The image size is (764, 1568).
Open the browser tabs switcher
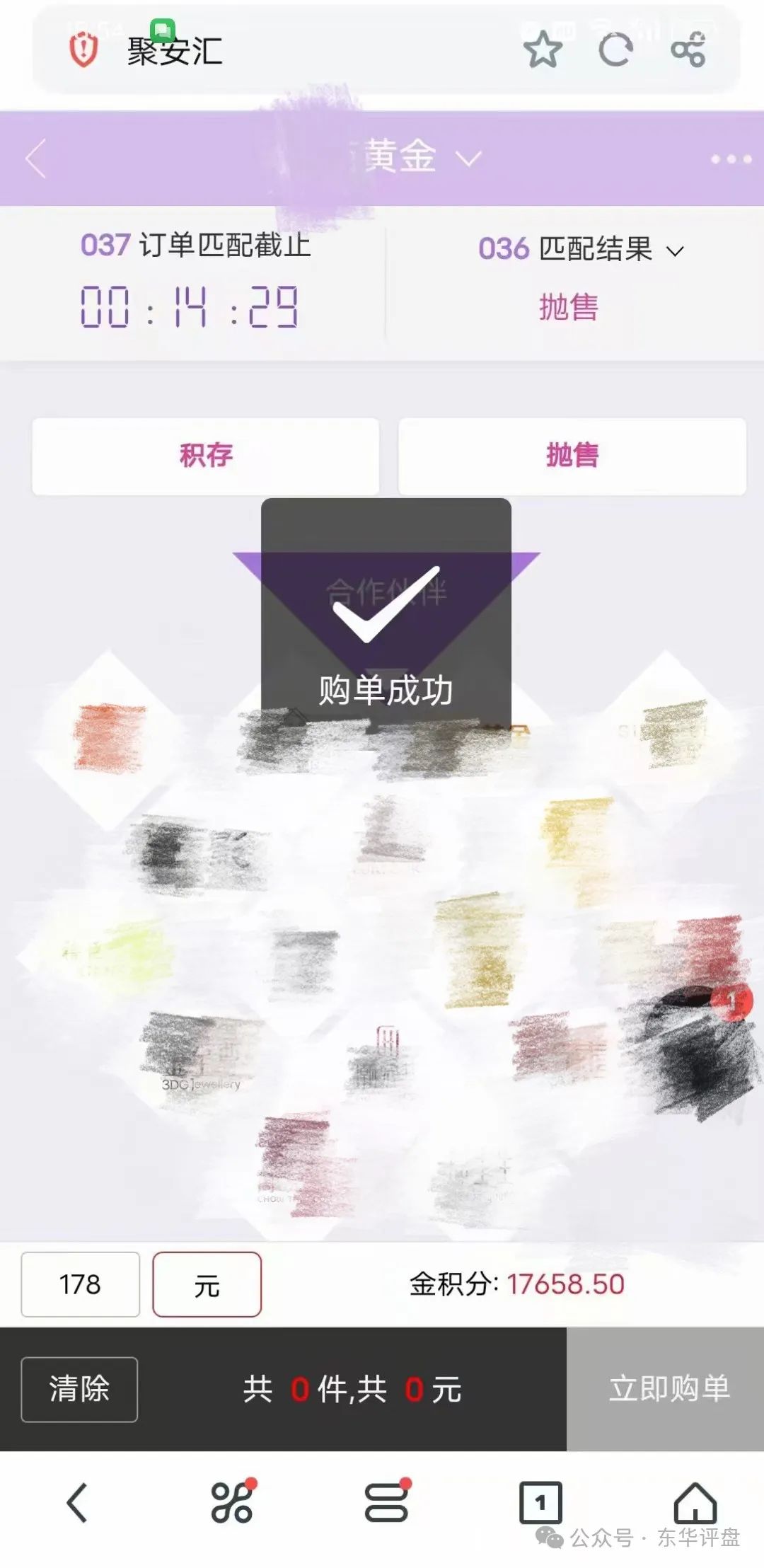tap(540, 1502)
